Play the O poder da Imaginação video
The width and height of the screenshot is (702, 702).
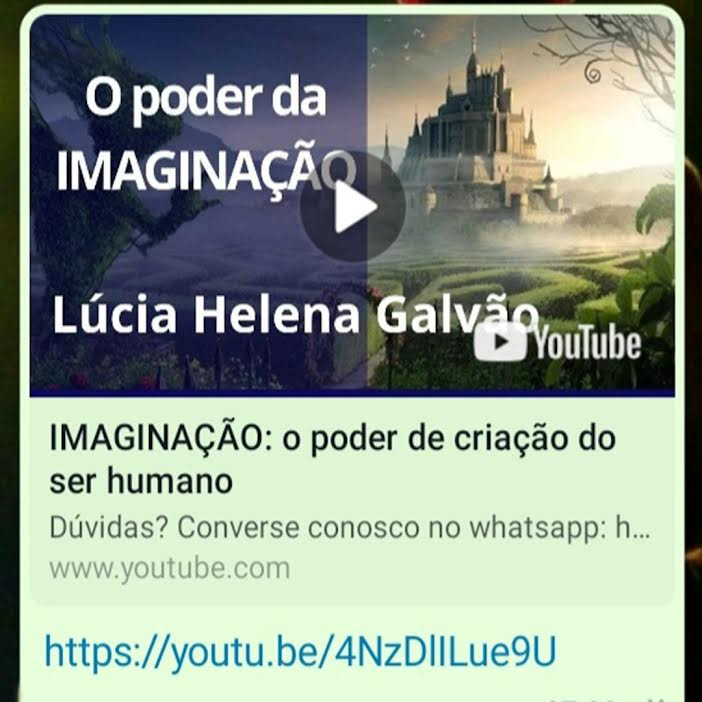pyautogui.click(x=353, y=209)
